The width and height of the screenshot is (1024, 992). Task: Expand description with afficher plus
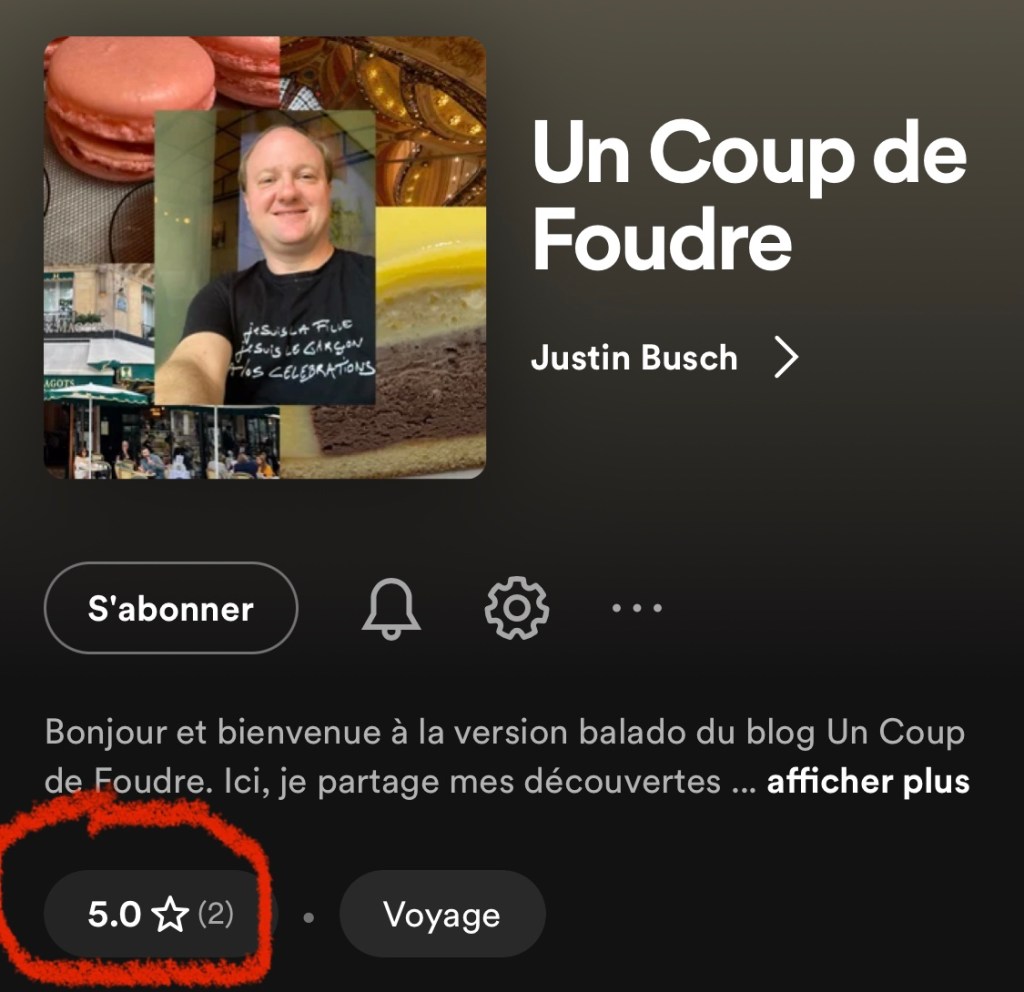(867, 780)
